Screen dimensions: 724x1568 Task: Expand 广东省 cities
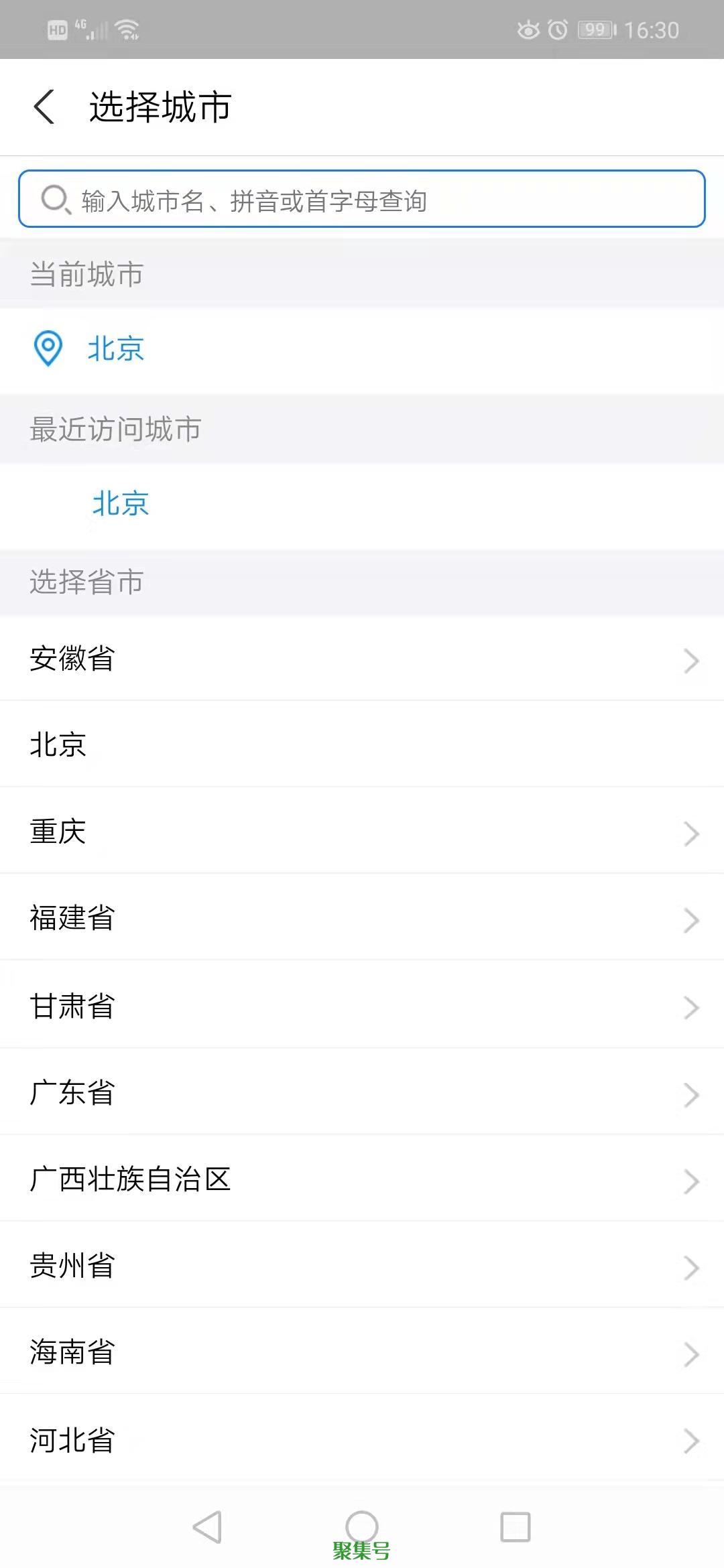pos(362,1092)
